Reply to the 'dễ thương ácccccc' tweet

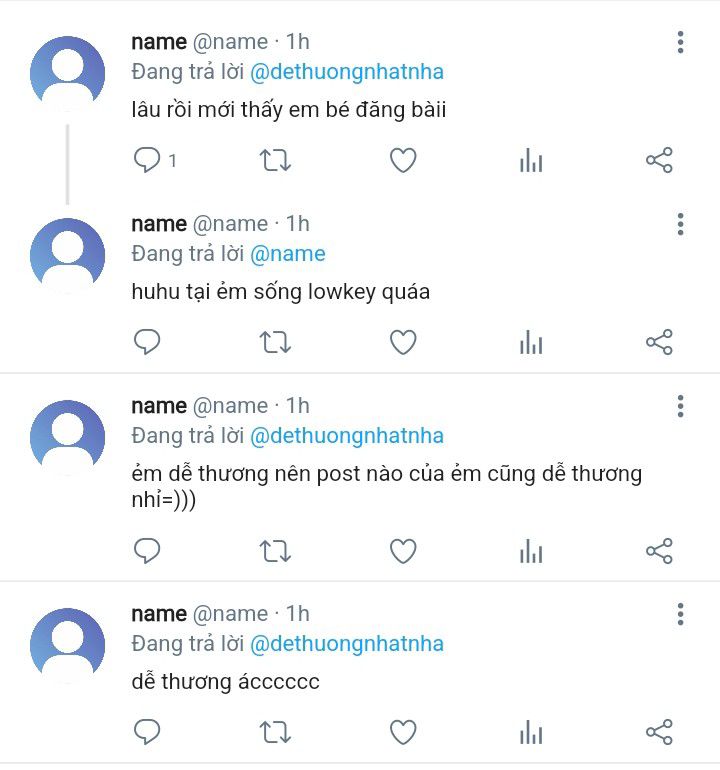[147, 732]
